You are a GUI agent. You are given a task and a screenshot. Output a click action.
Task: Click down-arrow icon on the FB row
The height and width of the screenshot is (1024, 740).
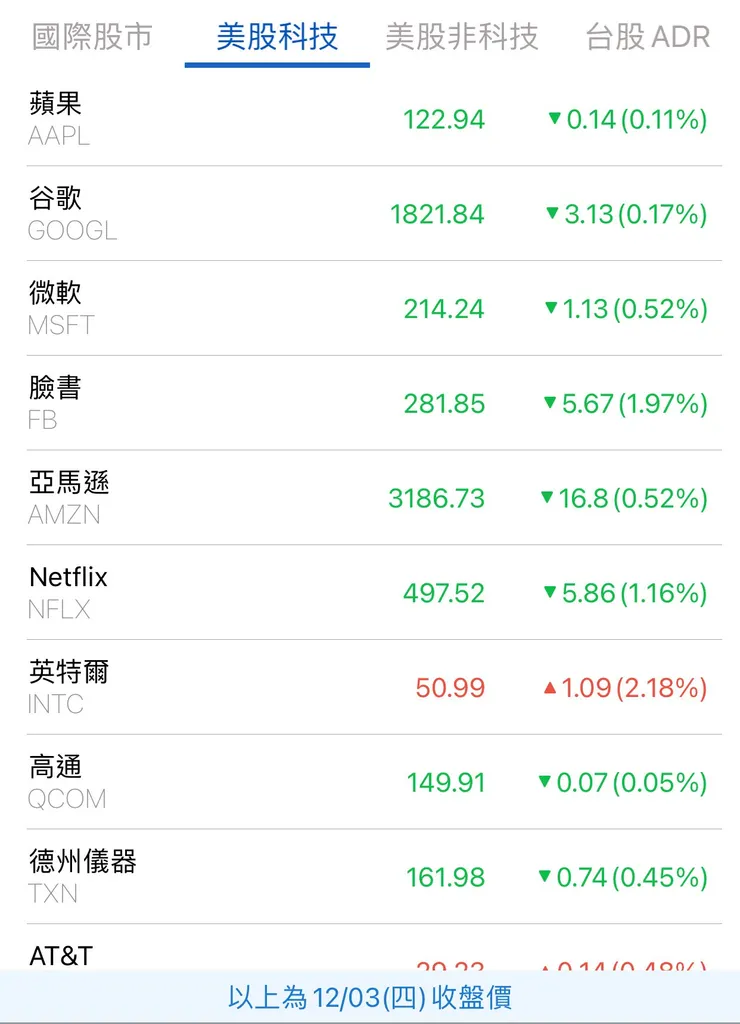552,404
